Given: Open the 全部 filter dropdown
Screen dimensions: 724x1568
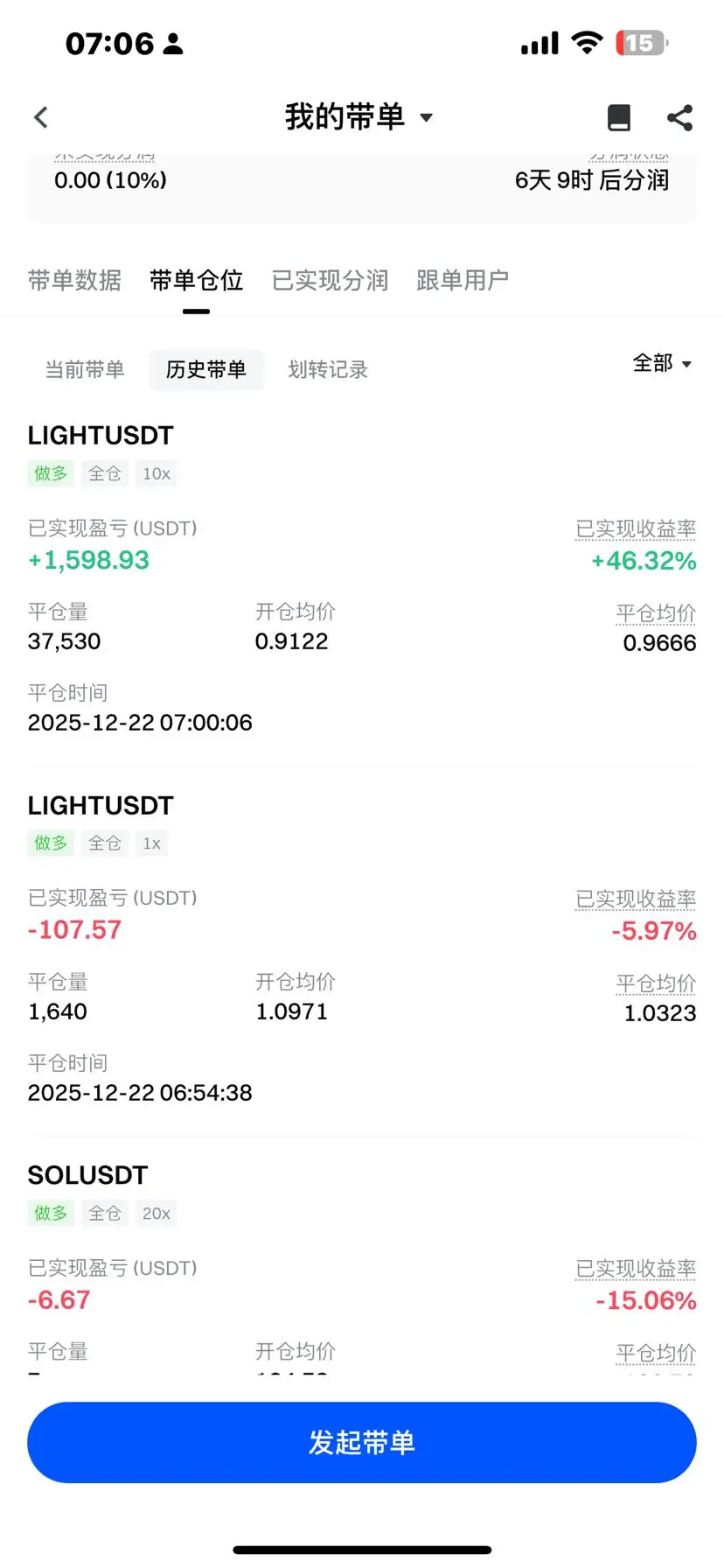Looking at the screenshot, I should point(662,363).
